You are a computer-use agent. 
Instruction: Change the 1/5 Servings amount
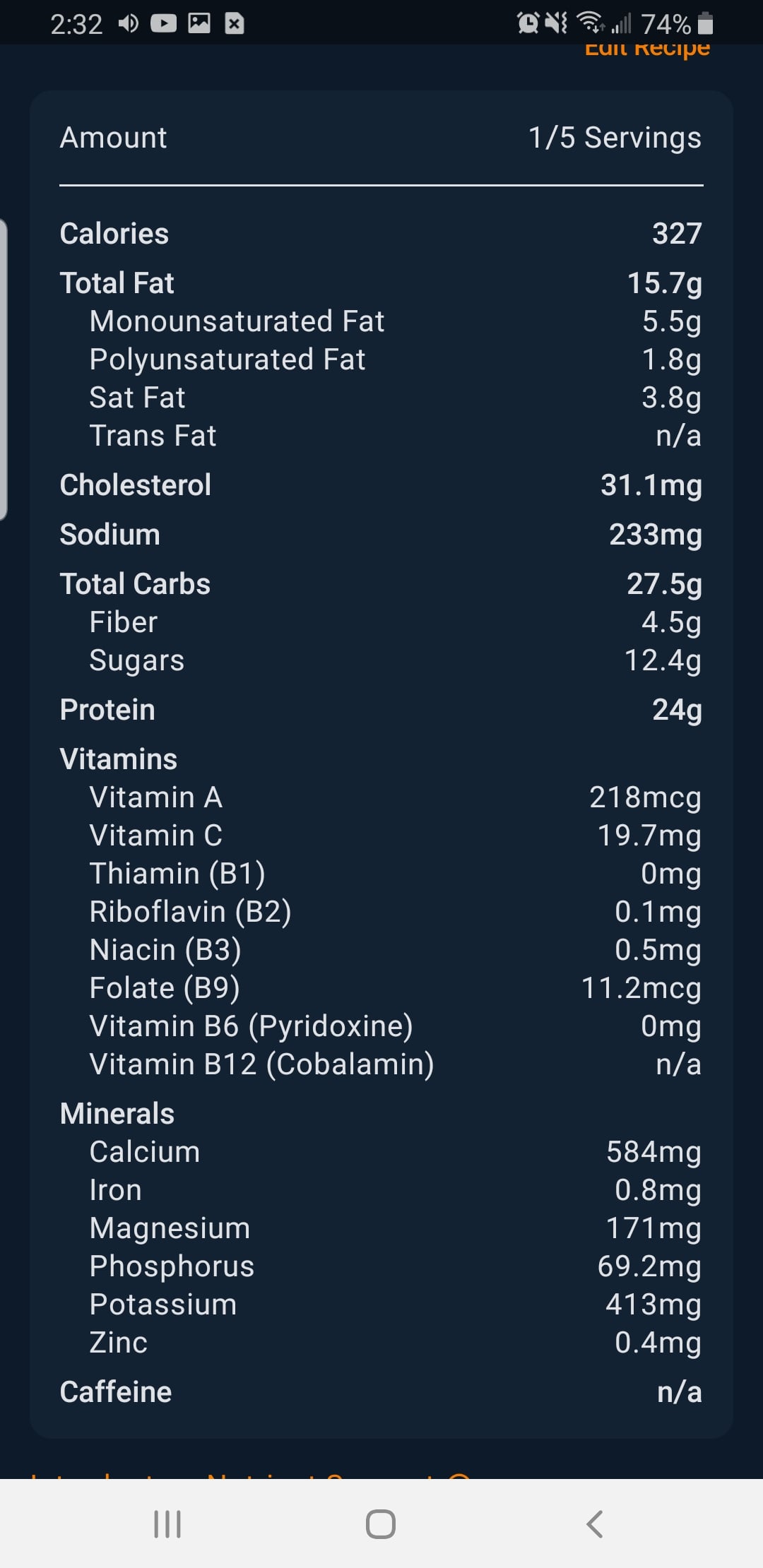tap(614, 138)
